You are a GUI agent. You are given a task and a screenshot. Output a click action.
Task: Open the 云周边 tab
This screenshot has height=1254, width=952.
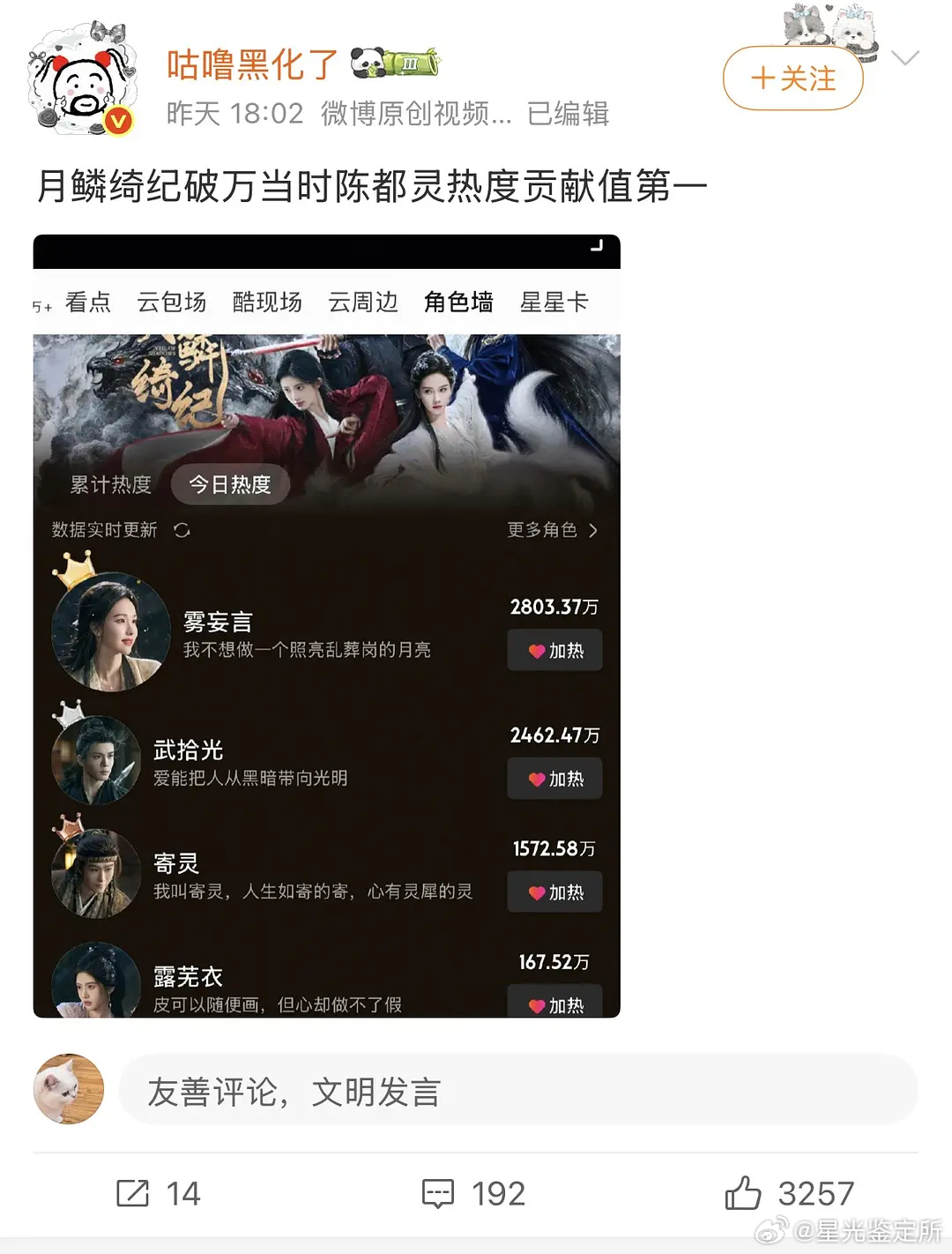[361, 302]
